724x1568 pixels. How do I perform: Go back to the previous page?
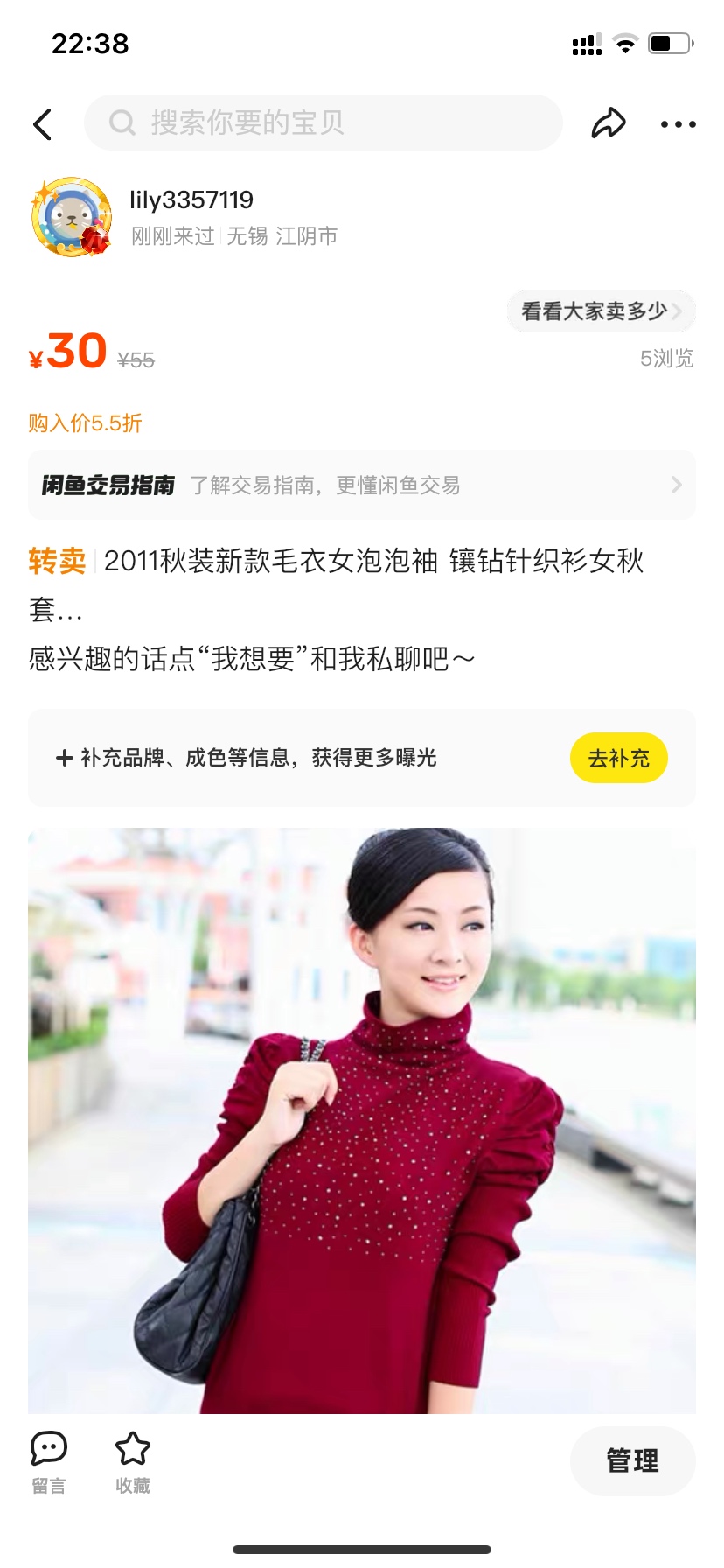pos(43,124)
